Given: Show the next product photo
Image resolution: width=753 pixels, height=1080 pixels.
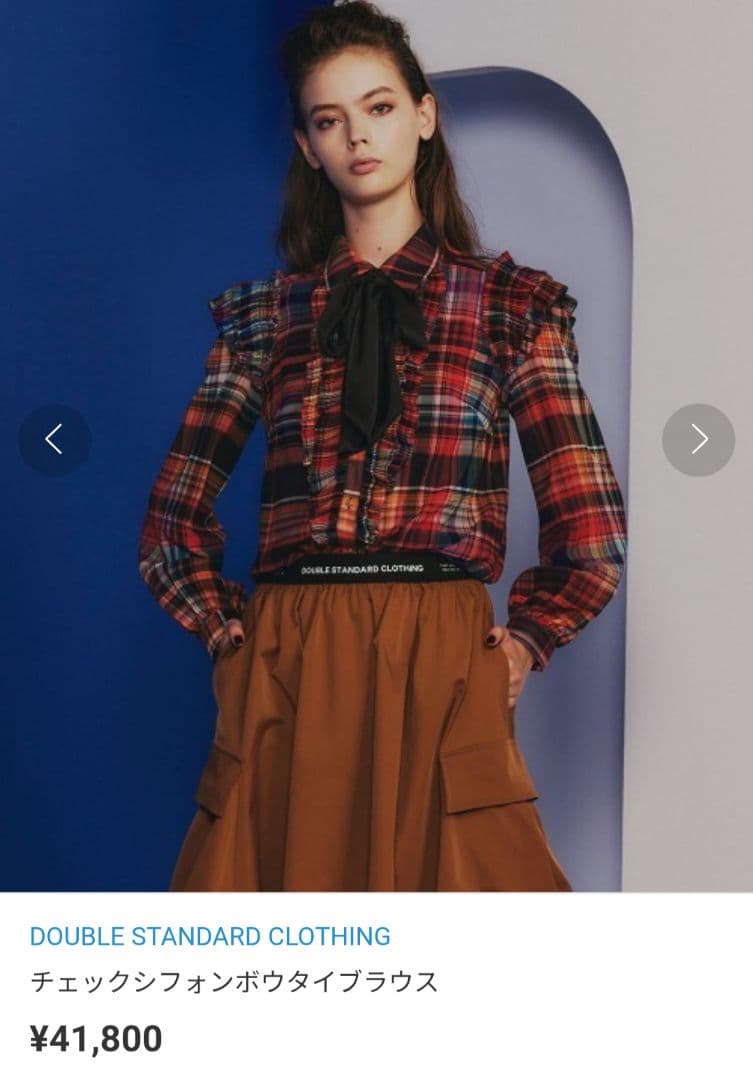Looking at the screenshot, I should tap(698, 439).
